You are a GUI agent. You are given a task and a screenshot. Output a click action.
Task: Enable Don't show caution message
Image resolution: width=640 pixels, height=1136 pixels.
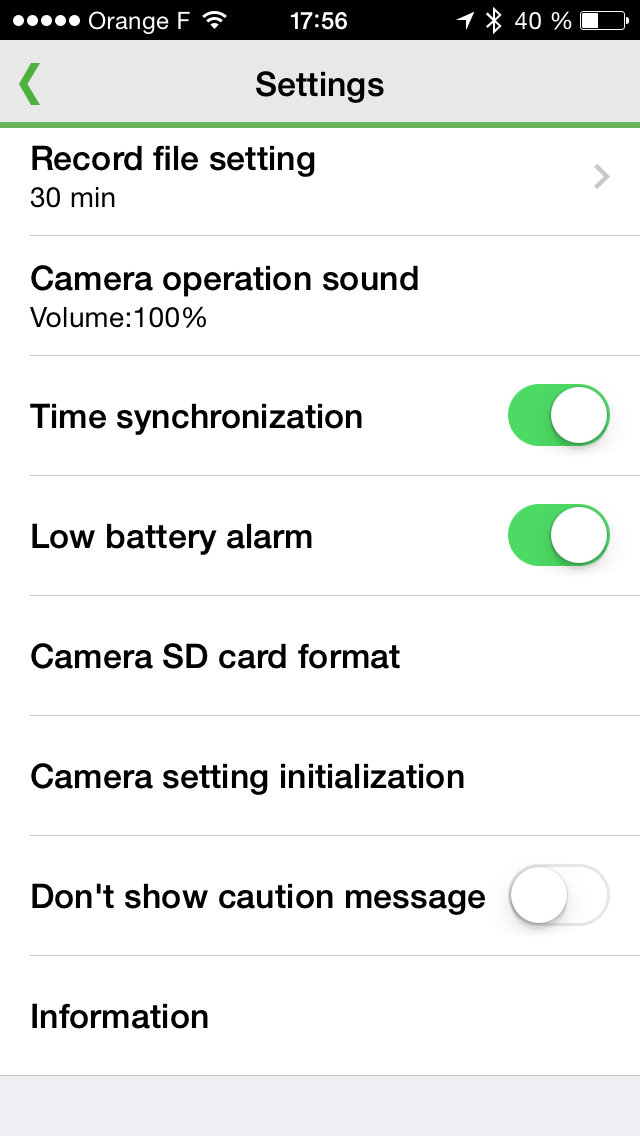point(558,895)
